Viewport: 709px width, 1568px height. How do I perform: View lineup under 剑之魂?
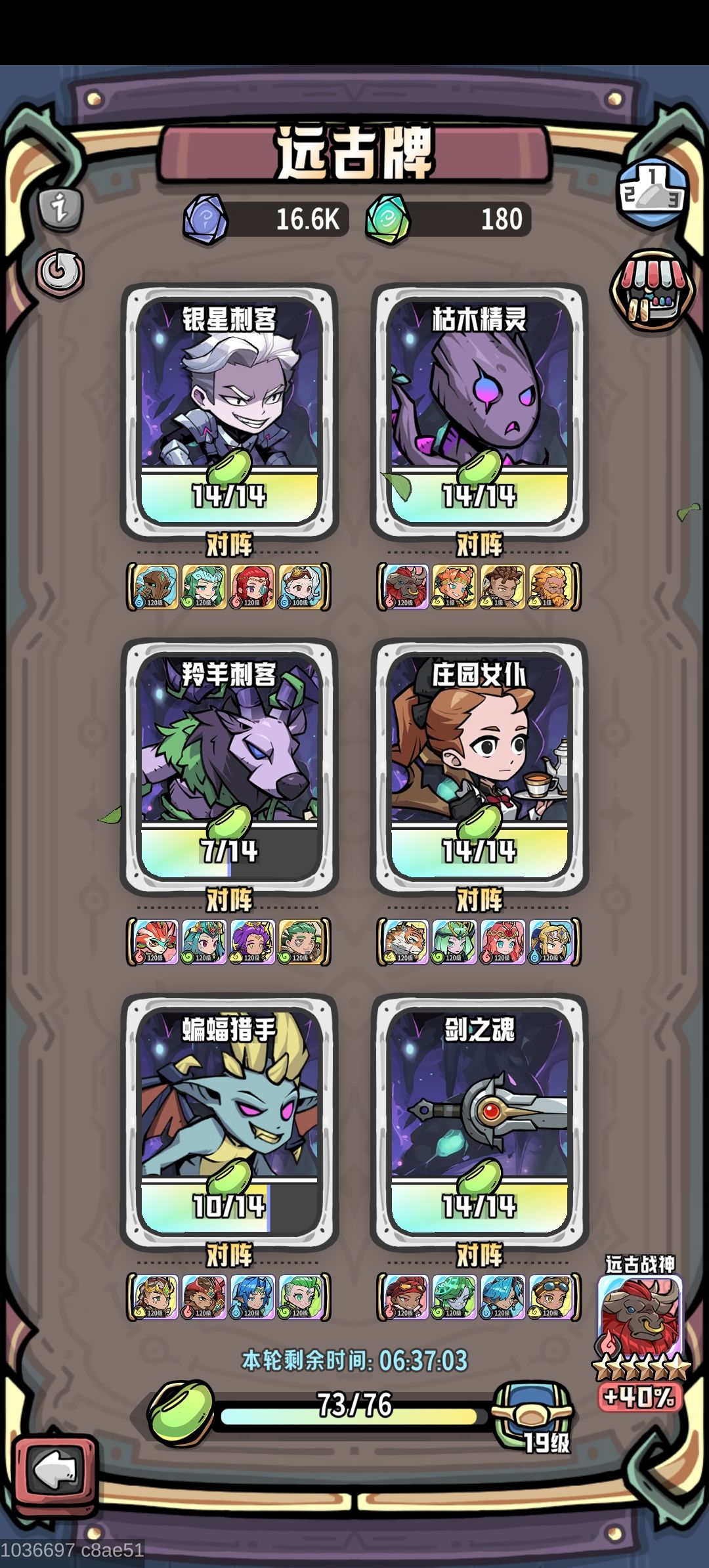click(x=479, y=1297)
